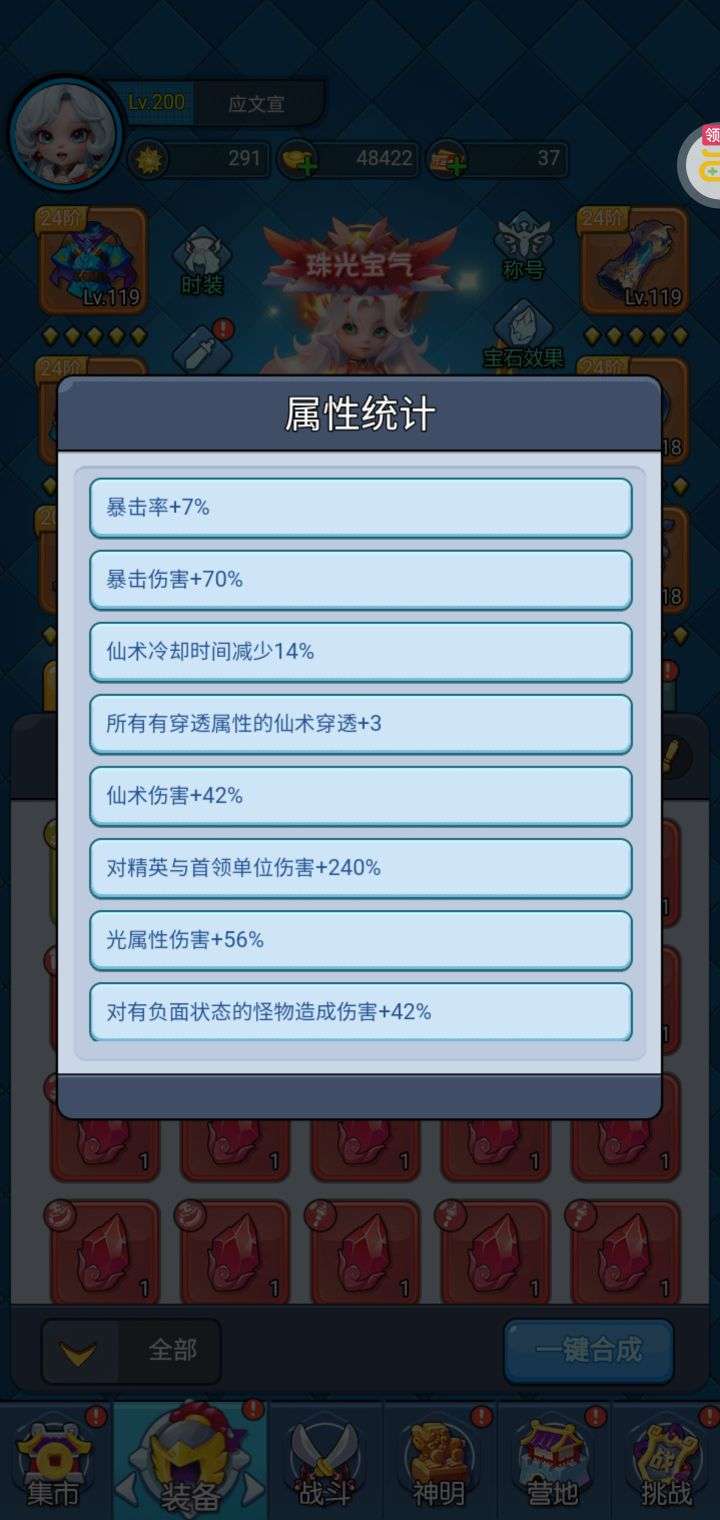Switch to the 战斗 battle tab
The height and width of the screenshot is (1520, 720).
pyautogui.click(x=325, y=1462)
